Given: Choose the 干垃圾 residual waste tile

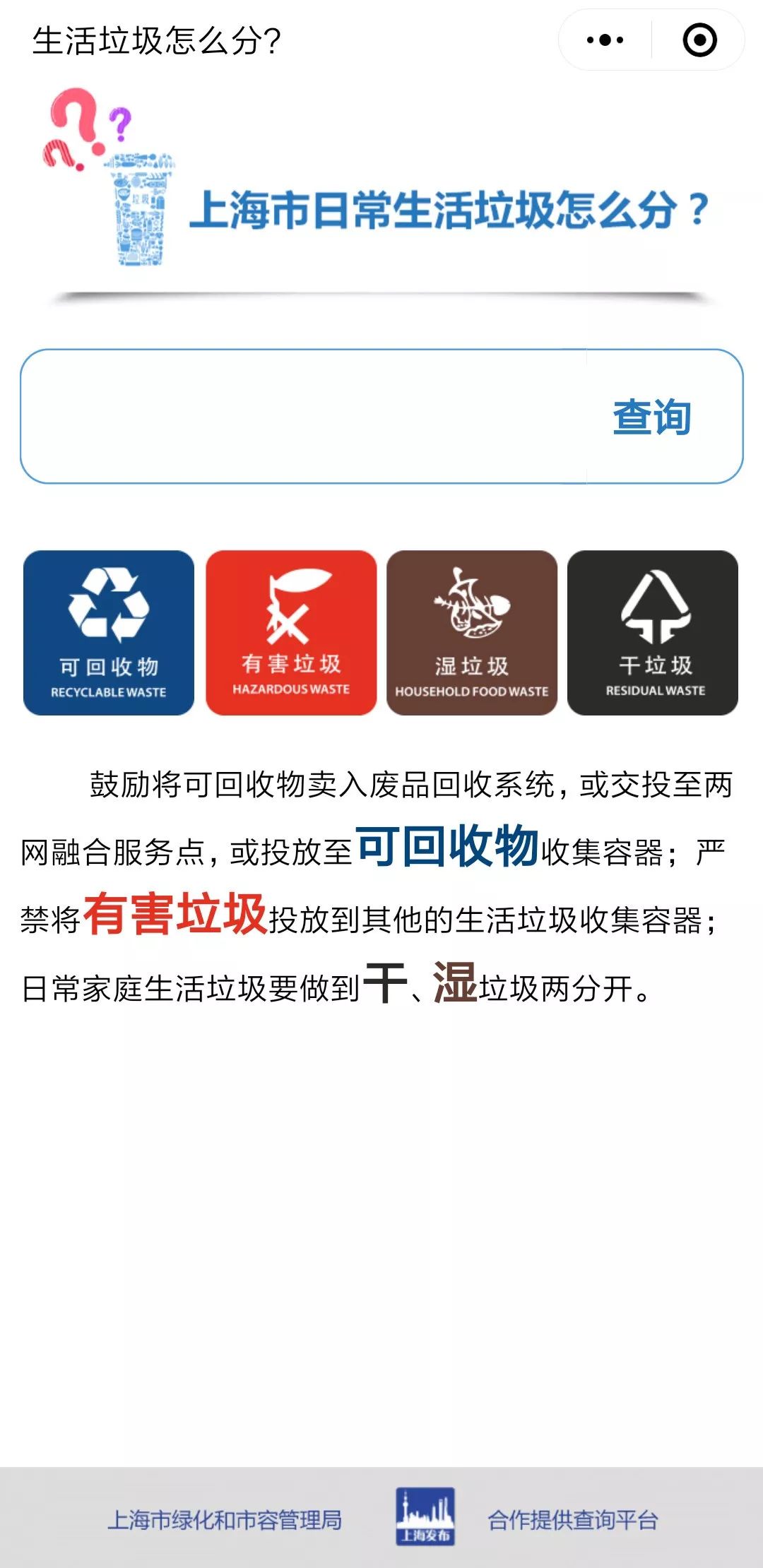Looking at the screenshot, I should (653, 633).
